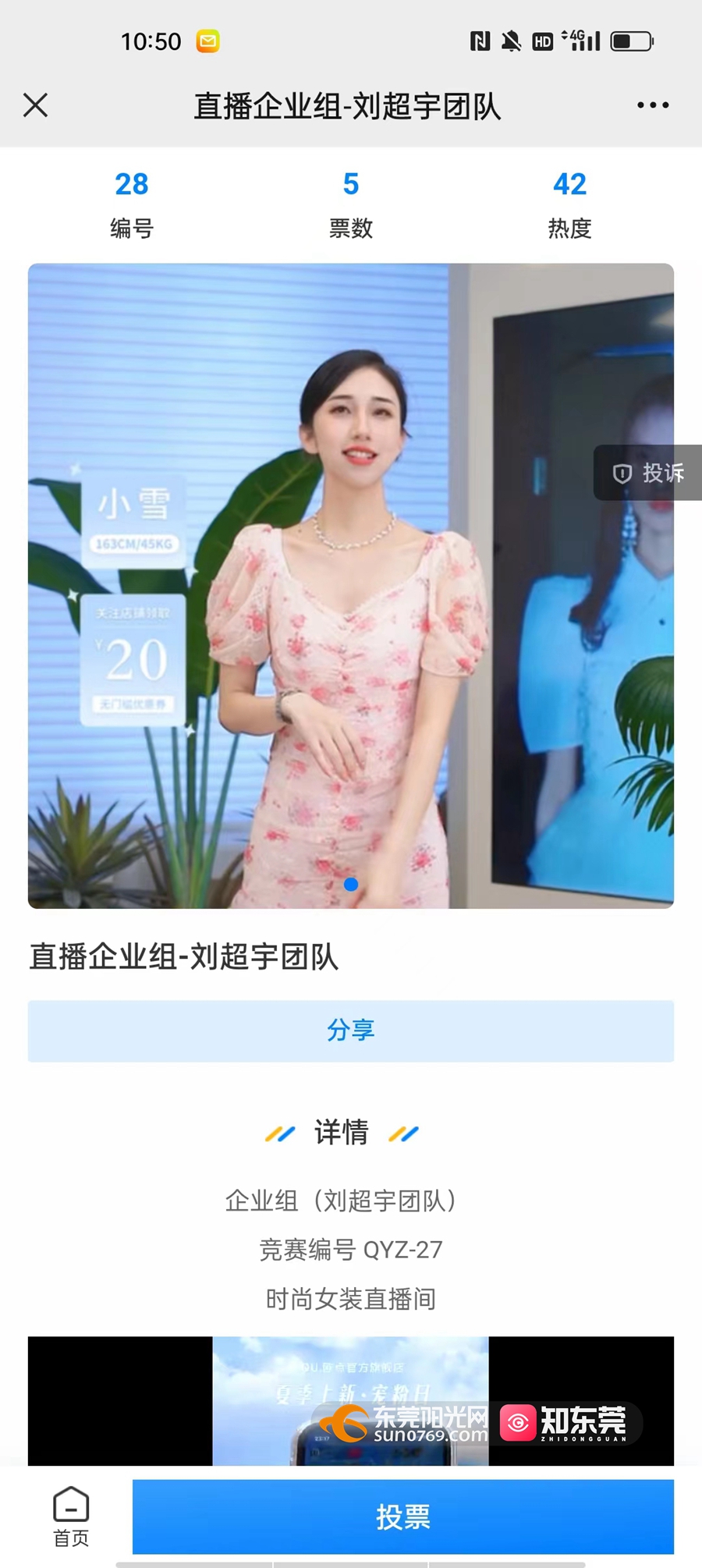Play the livestream video preview
The width and height of the screenshot is (702, 1568).
coord(351,1400)
